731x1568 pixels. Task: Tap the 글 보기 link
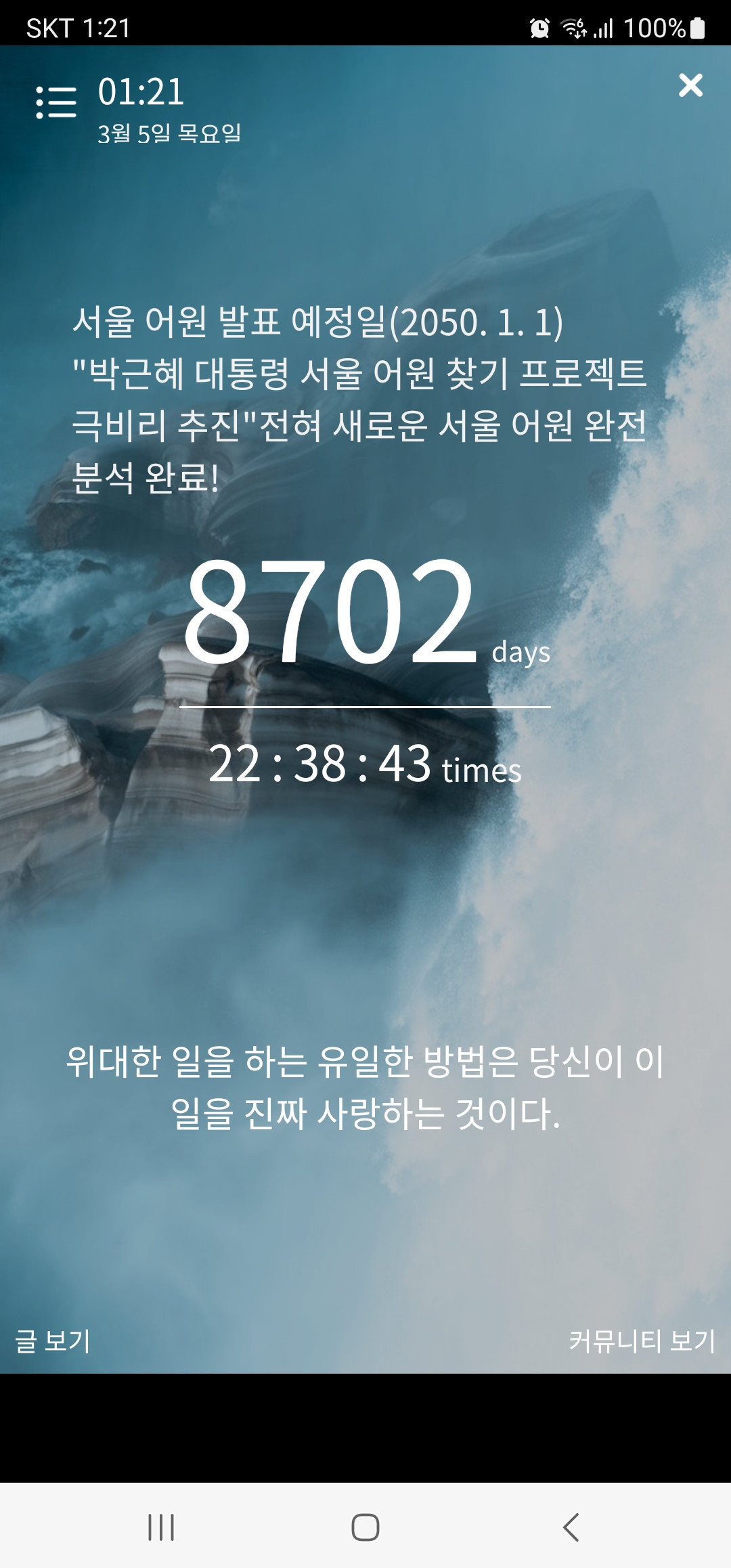click(53, 1341)
